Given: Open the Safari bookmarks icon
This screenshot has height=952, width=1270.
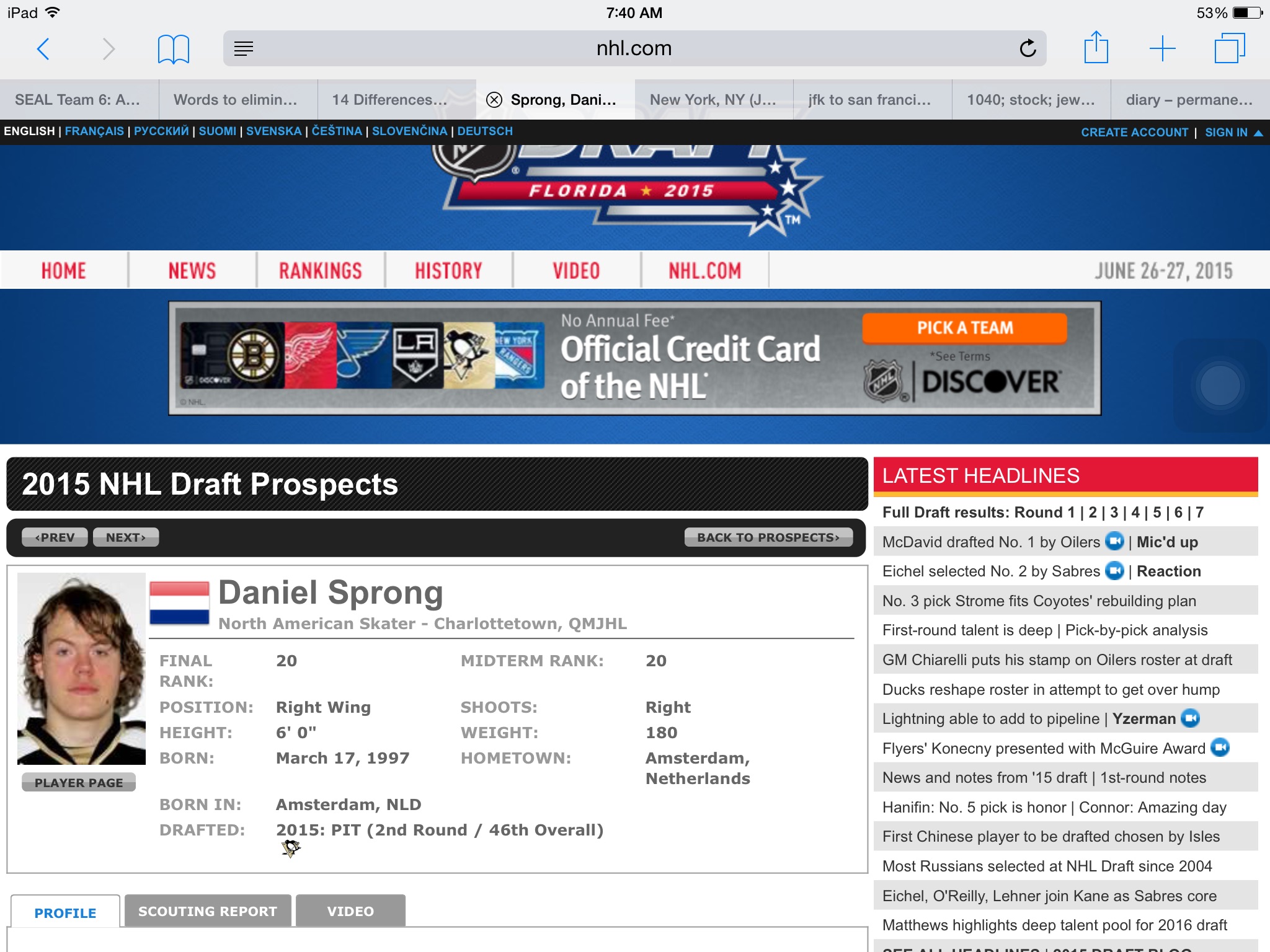Looking at the screenshot, I should pyautogui.click(x=173, y=48).
